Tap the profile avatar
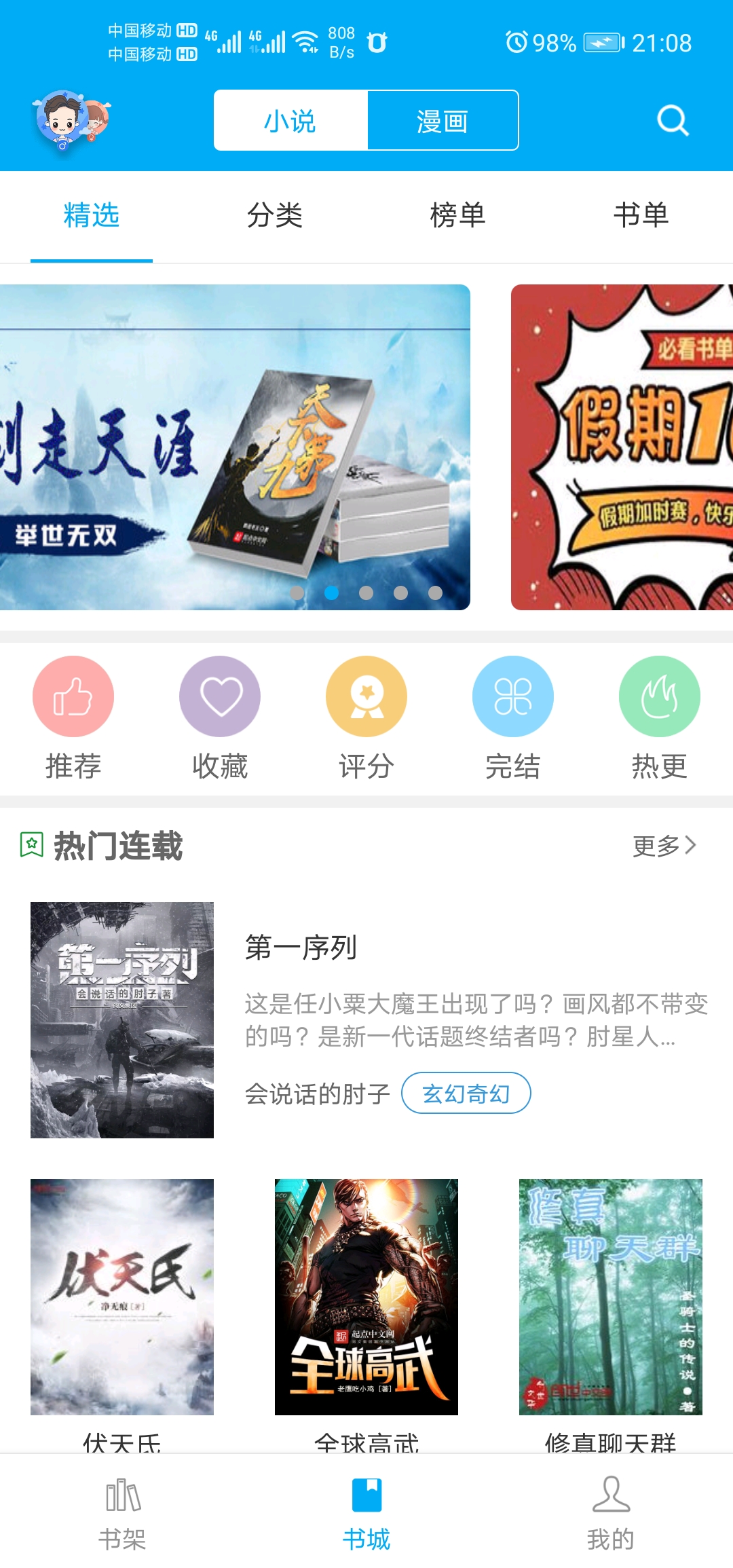Image resolution: width=733 pixels, height=1568 pixels. (71, 121)
